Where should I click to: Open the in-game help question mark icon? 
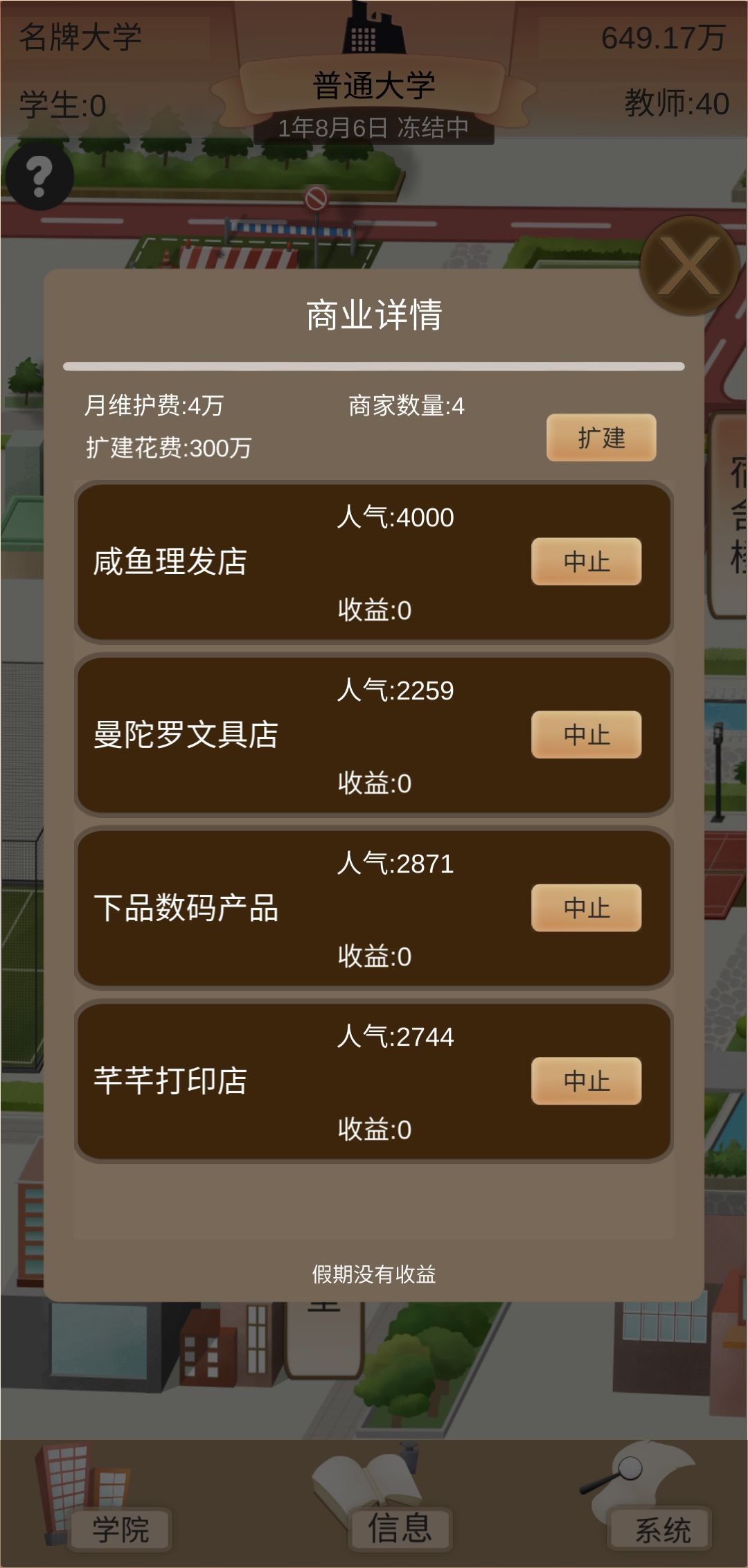click(x=38, y=175)
